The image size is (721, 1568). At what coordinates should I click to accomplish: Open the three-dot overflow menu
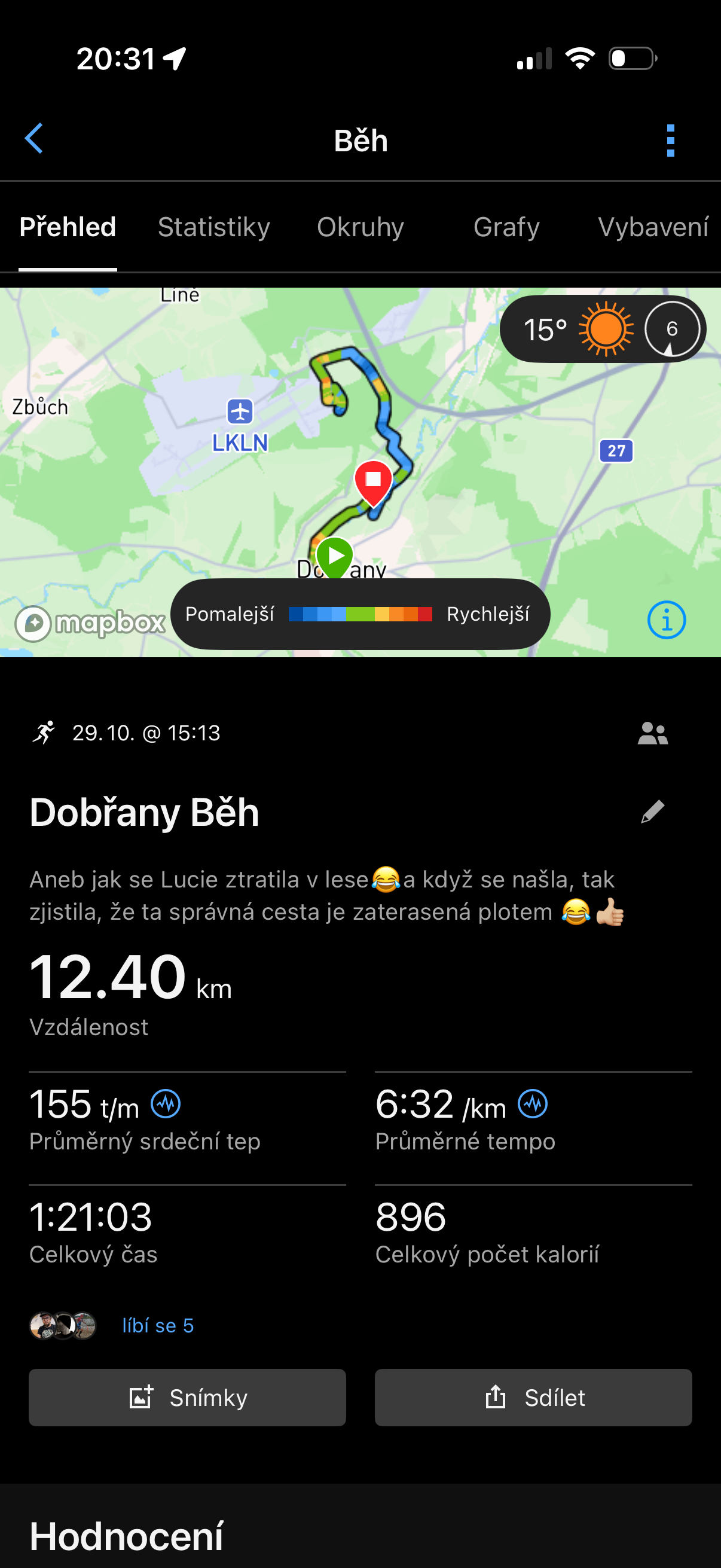(x=670, y=141)
